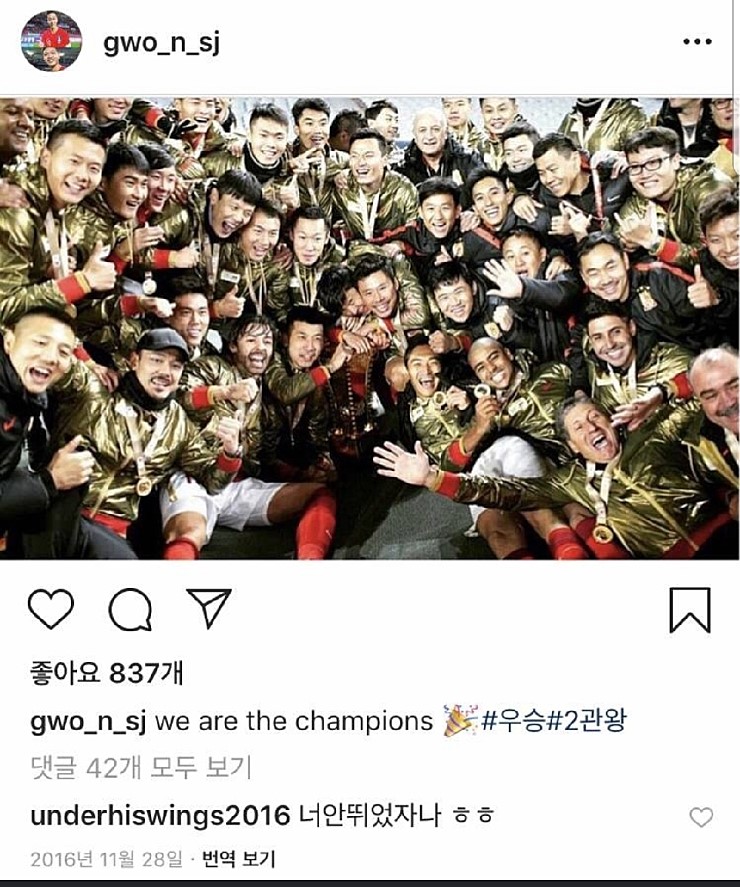
Task: Like underhiswings2016's comment
Action: [x=702, y=817]
